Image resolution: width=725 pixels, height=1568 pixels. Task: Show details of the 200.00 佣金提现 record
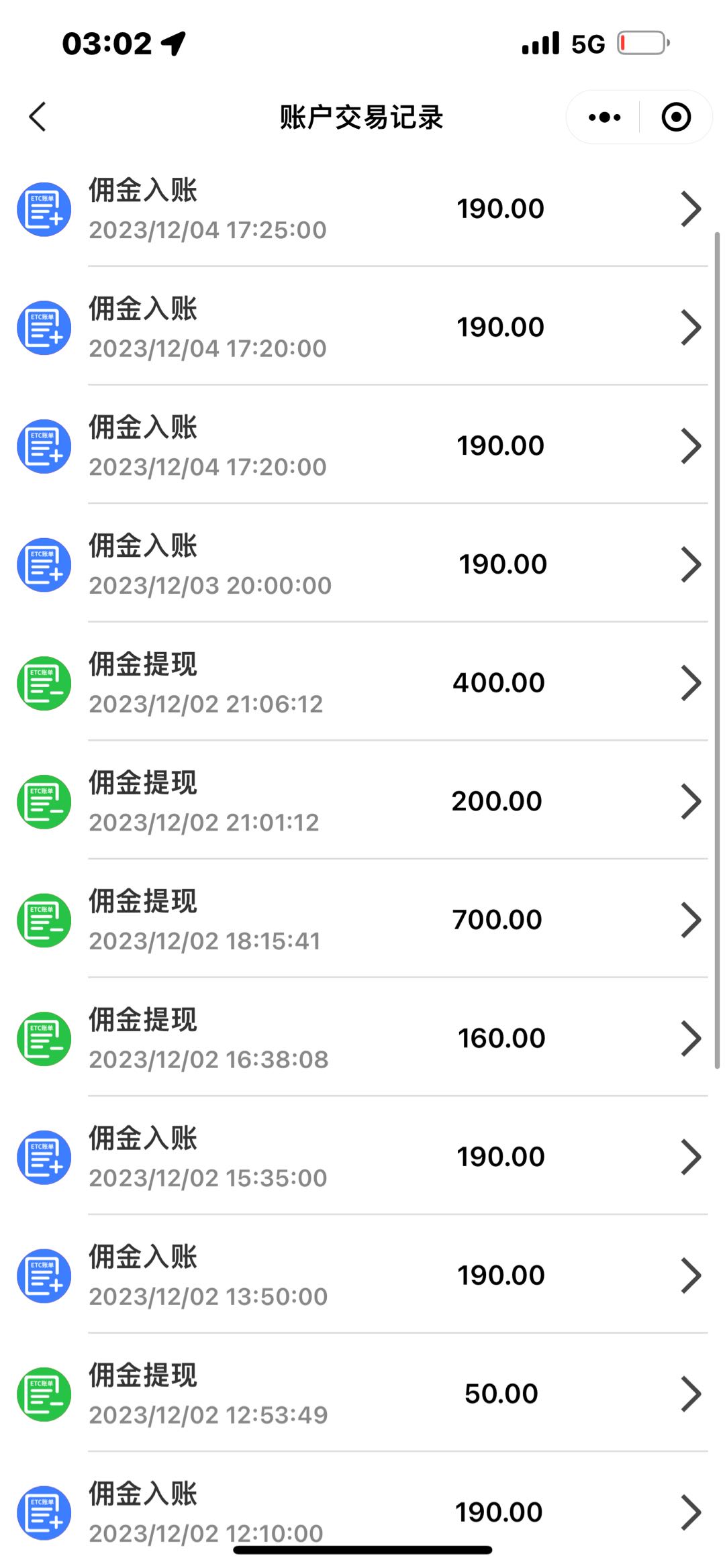362,801
